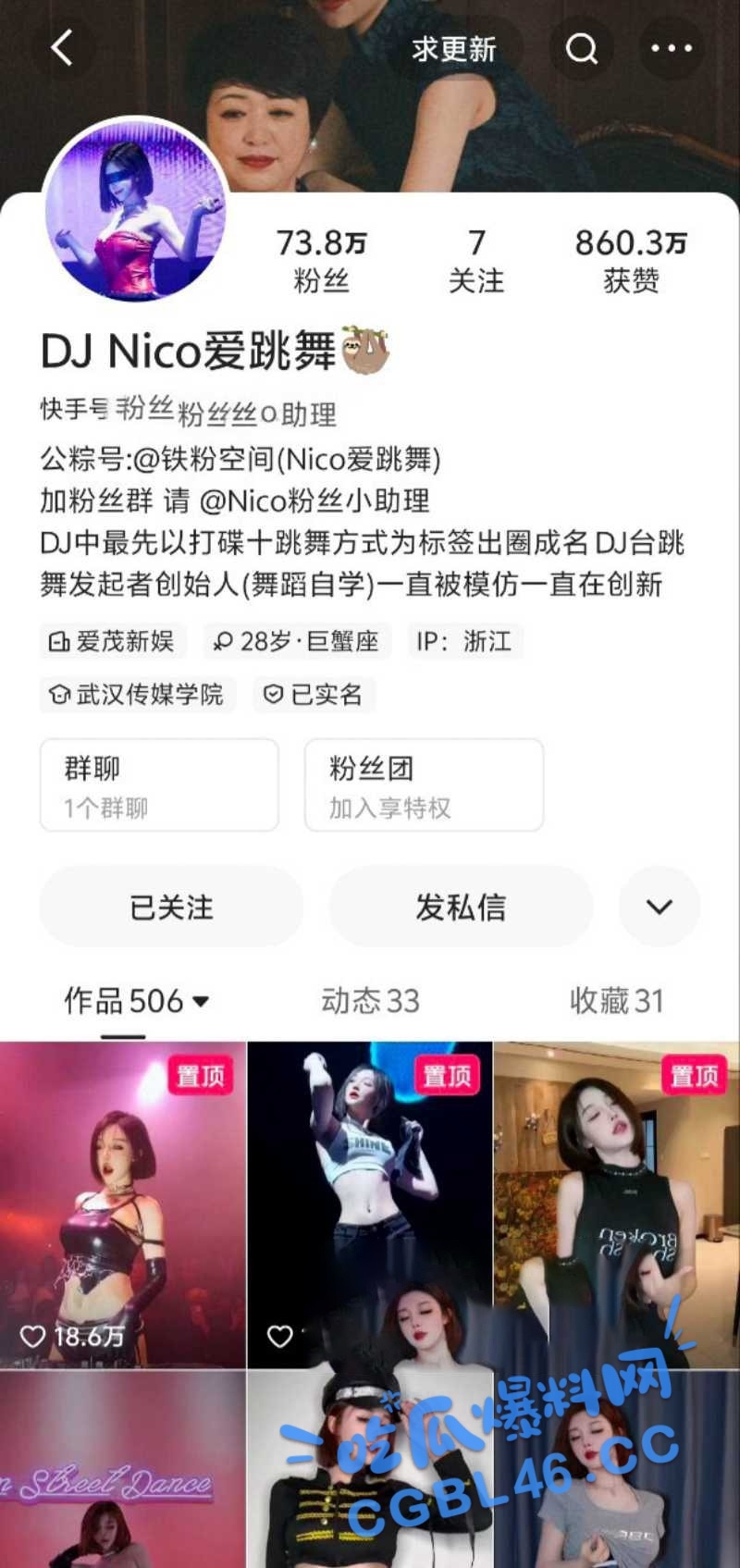The image size is (740, 1568).
Task: Open the 73.8万 粉丝 followers list
Action: [x=321, y=260]
